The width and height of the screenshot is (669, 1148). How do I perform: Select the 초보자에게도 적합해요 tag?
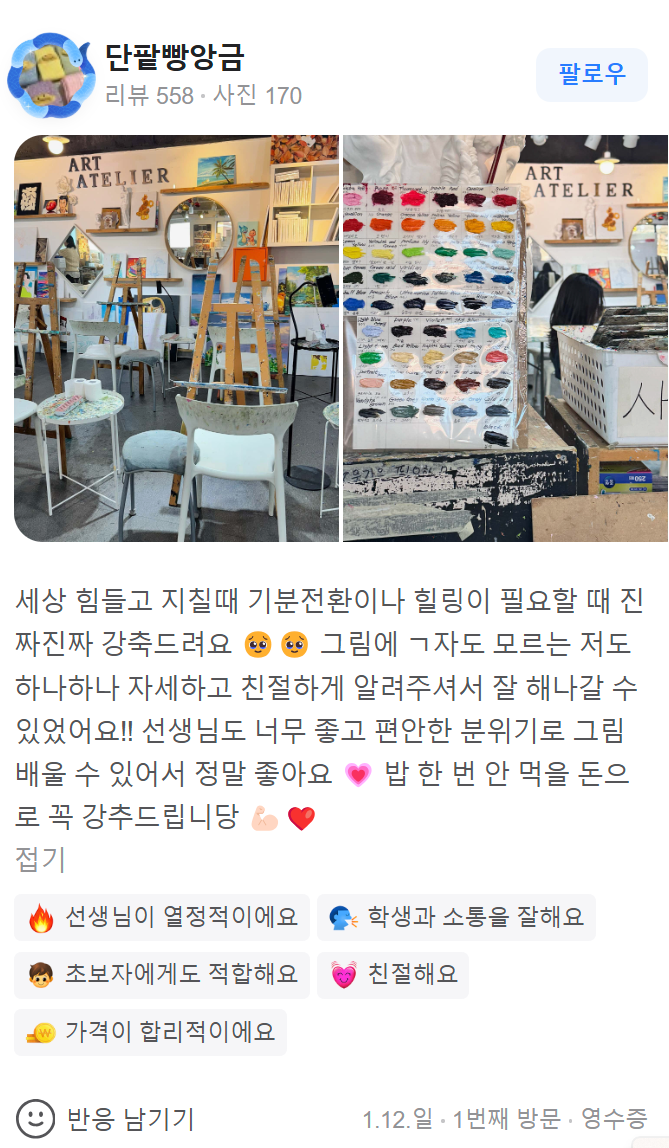coord(162,974)
